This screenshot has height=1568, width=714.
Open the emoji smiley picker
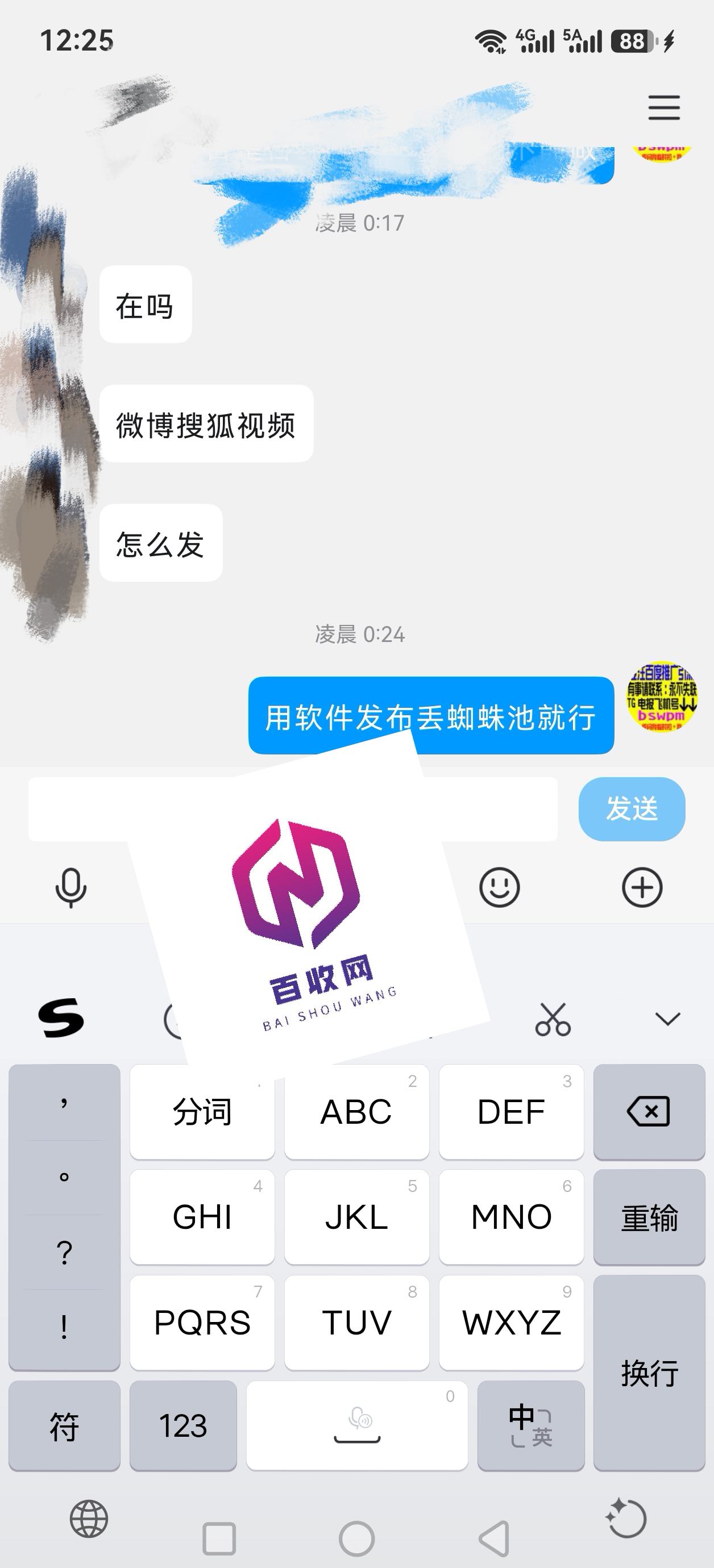coord(500,887)
